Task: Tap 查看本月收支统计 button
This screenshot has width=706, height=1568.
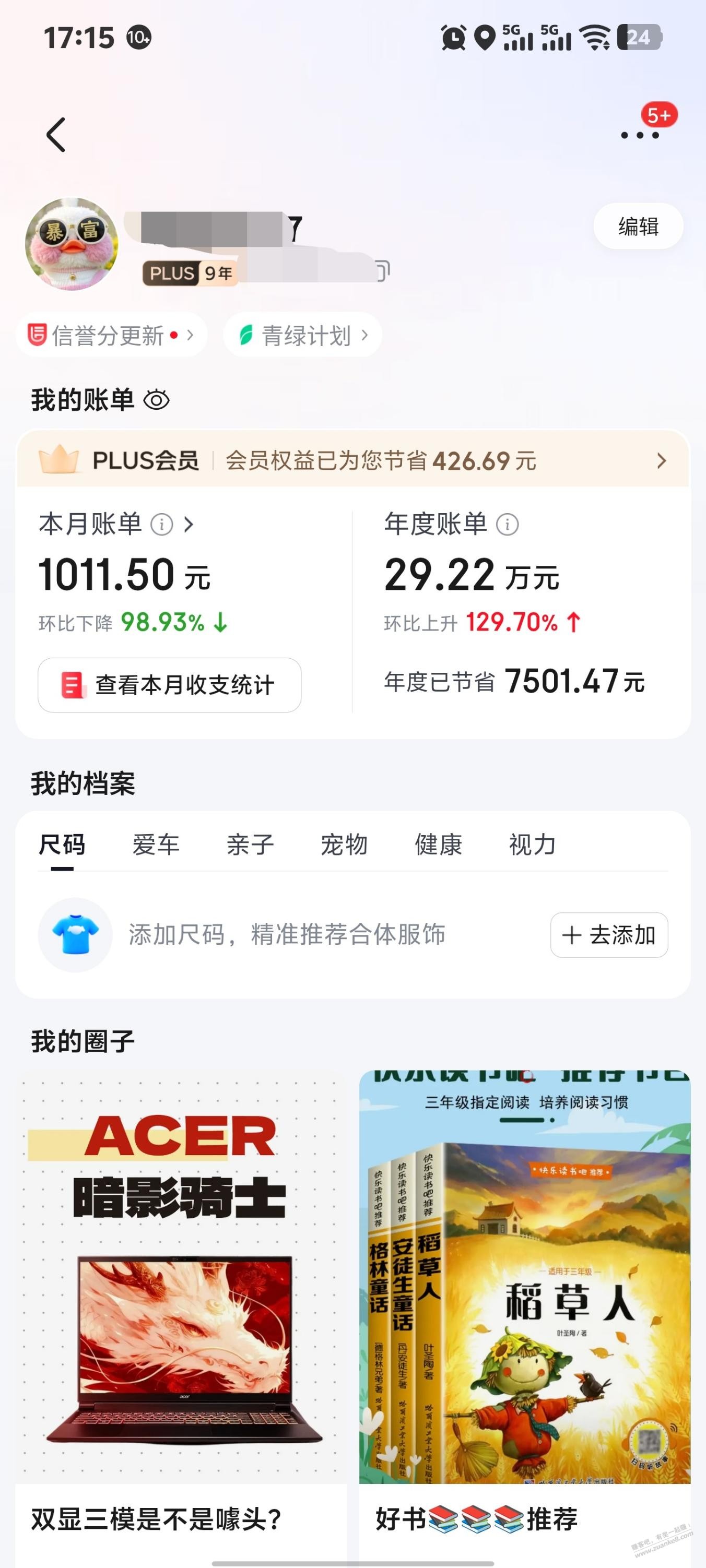Action: [169, 685]
